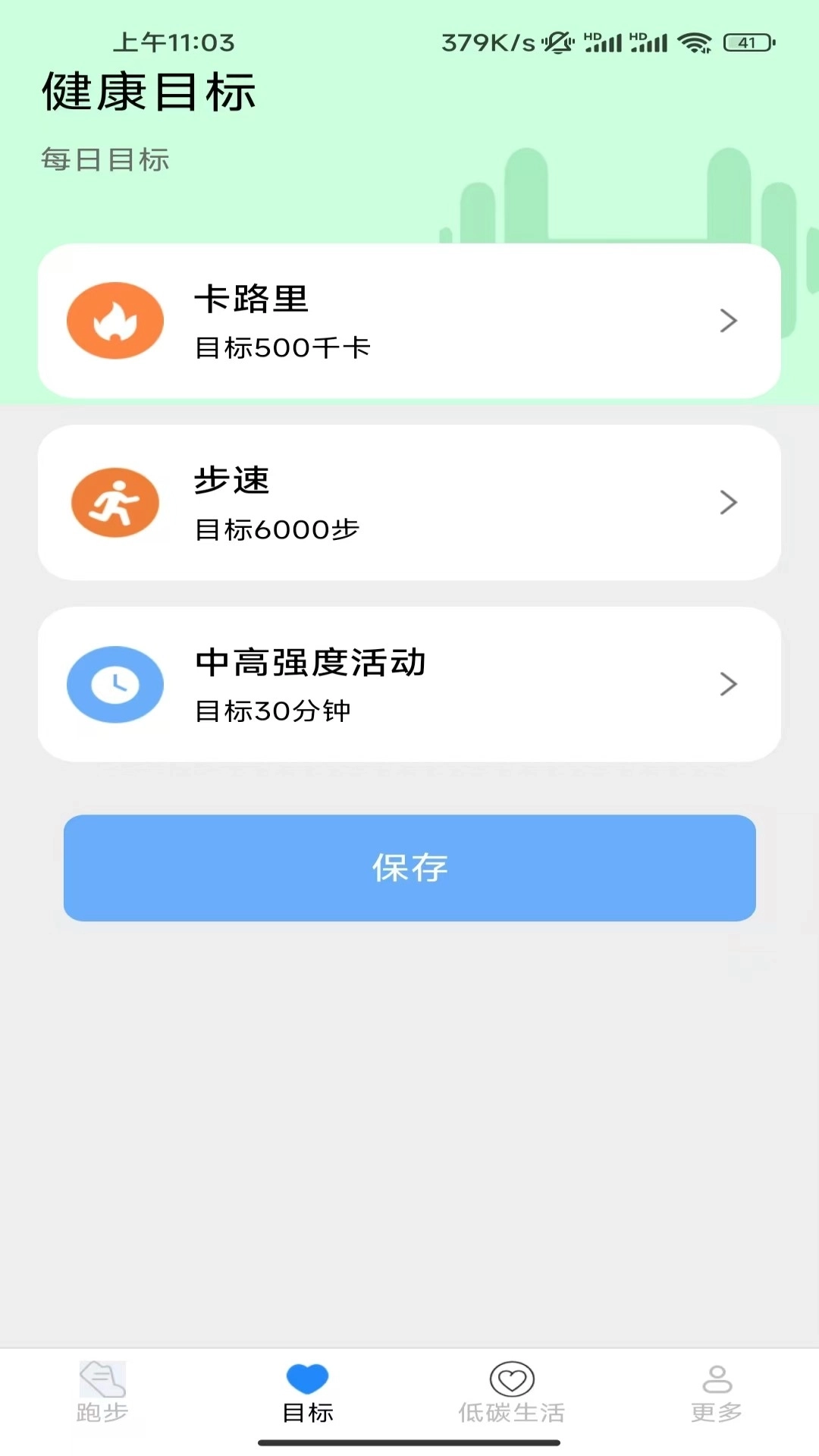The height and width of the screenshot is (1456, 819).
Task: Open 中高强度活动 via the right arrow
Action: [x=728, y=684]
